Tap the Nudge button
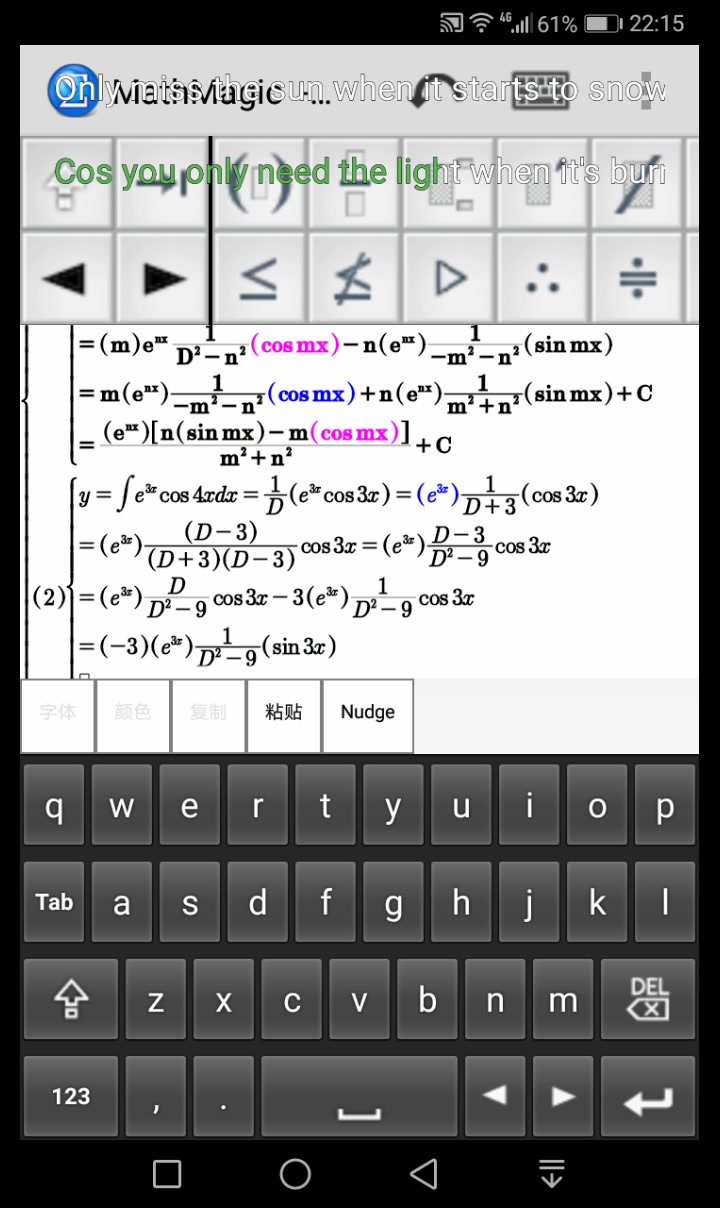Screen dimensions: 720x1208 367,714
